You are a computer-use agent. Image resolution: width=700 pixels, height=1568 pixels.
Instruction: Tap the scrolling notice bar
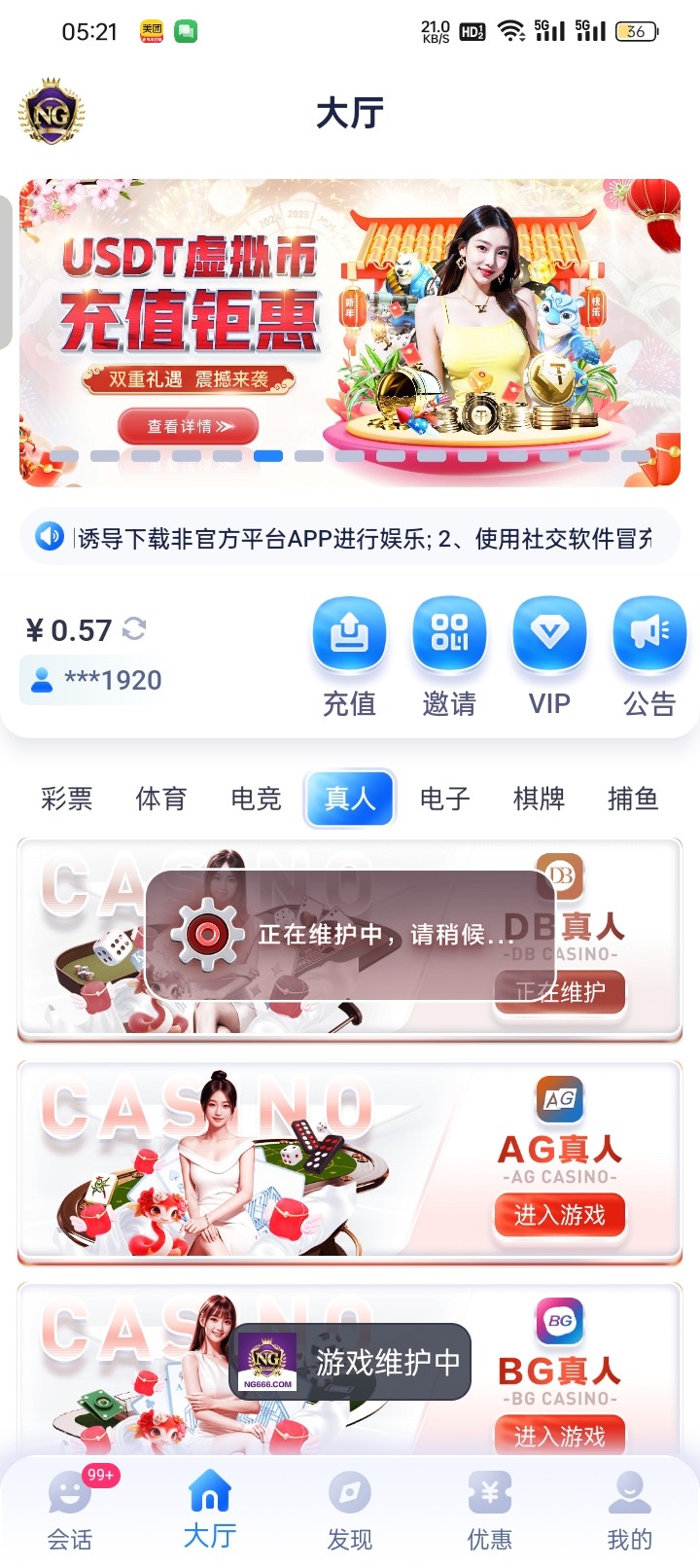350,538
